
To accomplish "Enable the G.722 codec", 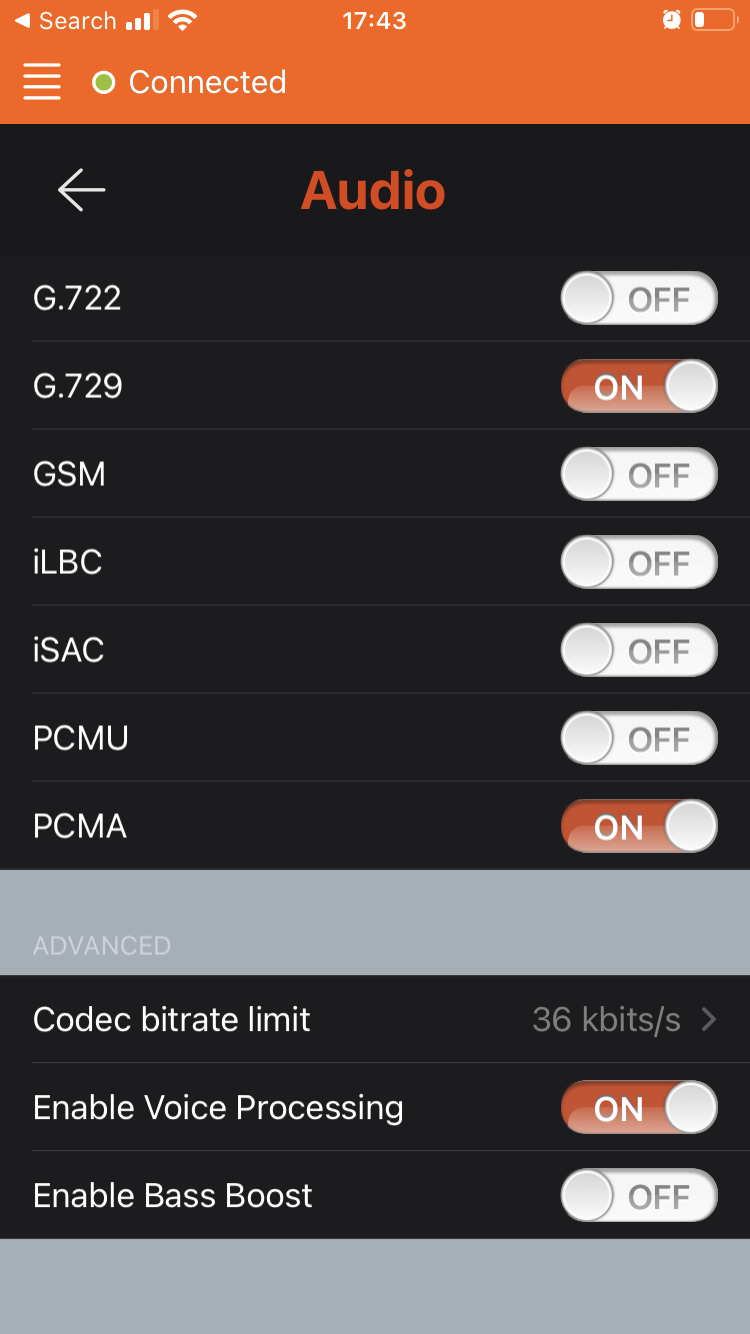I will click(x=639, y=298).
